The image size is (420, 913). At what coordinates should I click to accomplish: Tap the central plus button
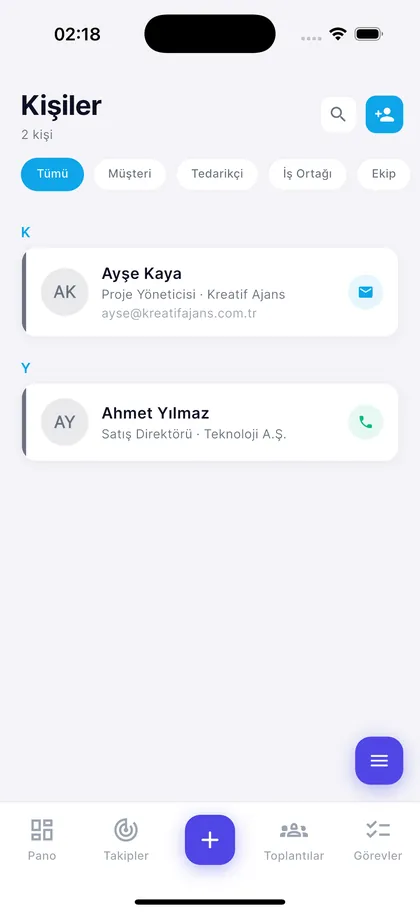pos(210,840)
